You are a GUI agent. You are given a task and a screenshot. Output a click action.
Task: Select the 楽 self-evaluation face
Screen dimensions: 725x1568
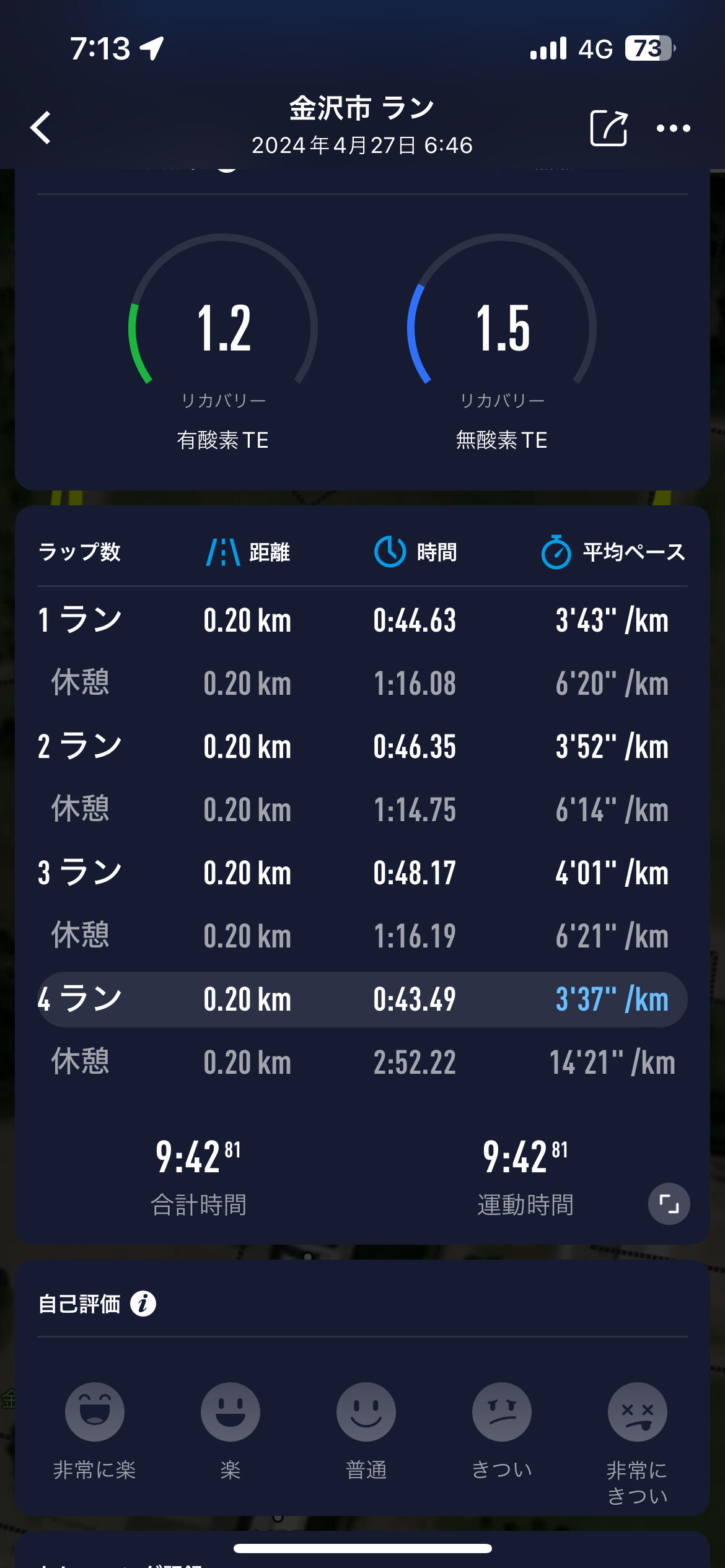[230, 1413]
